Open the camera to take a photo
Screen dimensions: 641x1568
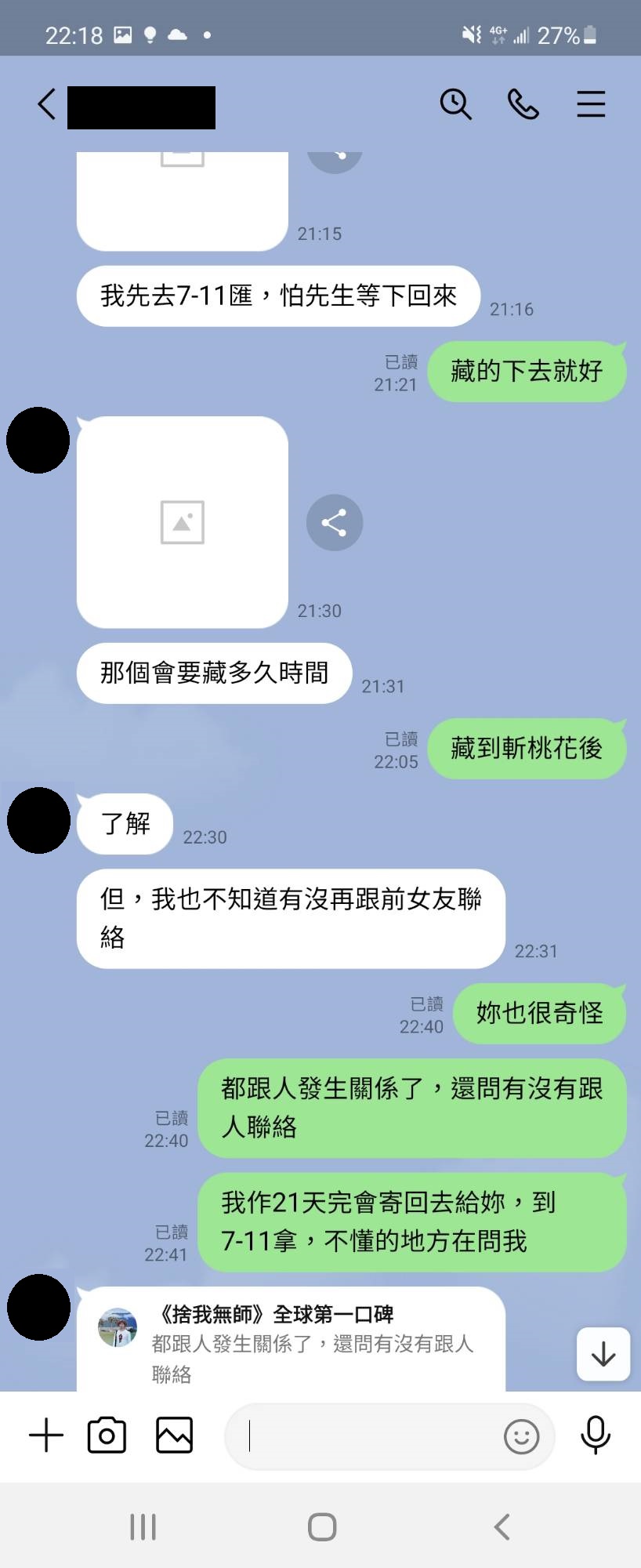point(107,1436)
